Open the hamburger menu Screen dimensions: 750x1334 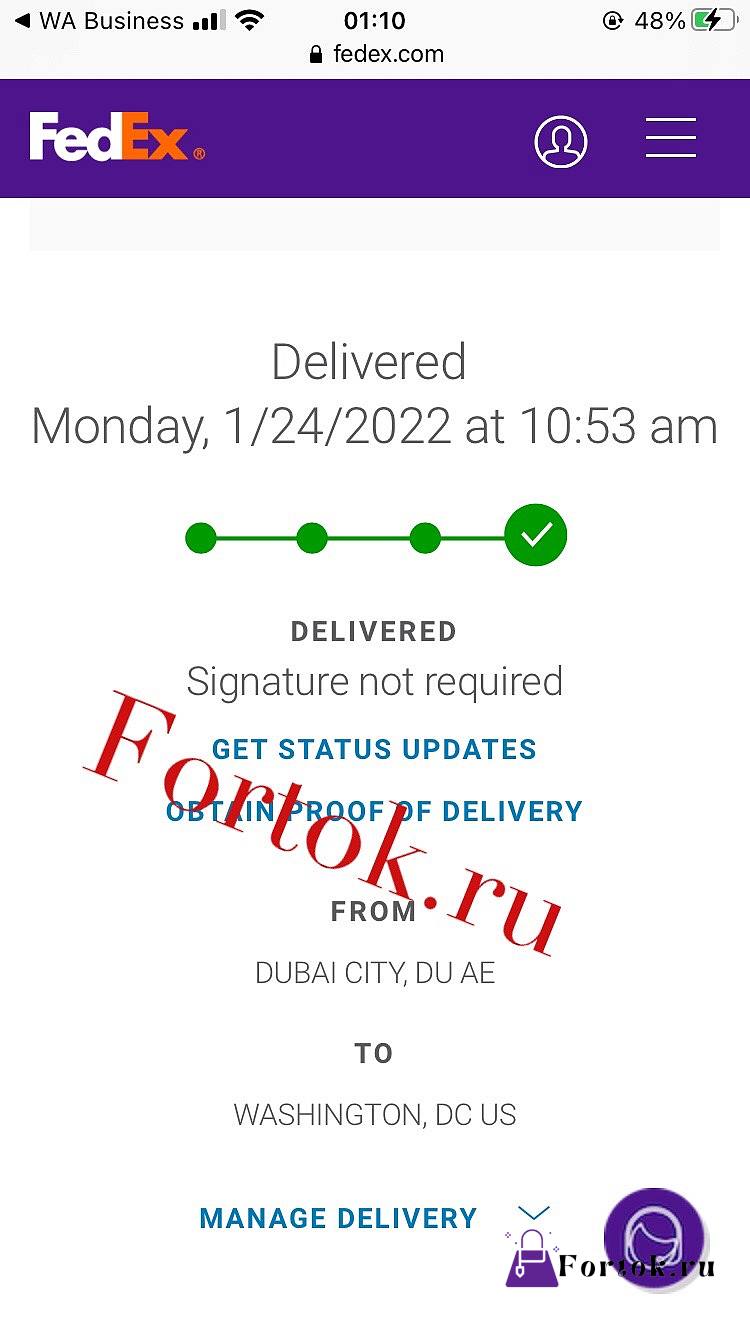coord(671,138)
